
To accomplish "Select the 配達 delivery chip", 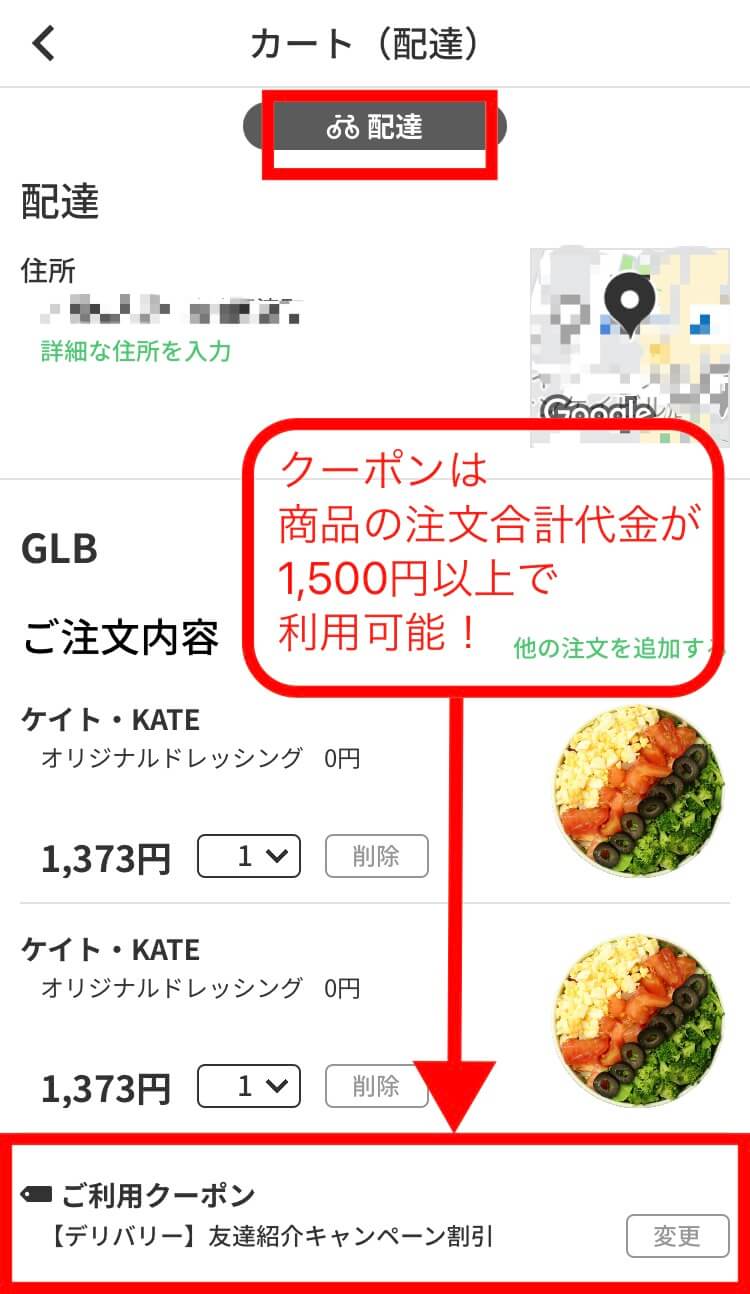I will click(375, 126).
